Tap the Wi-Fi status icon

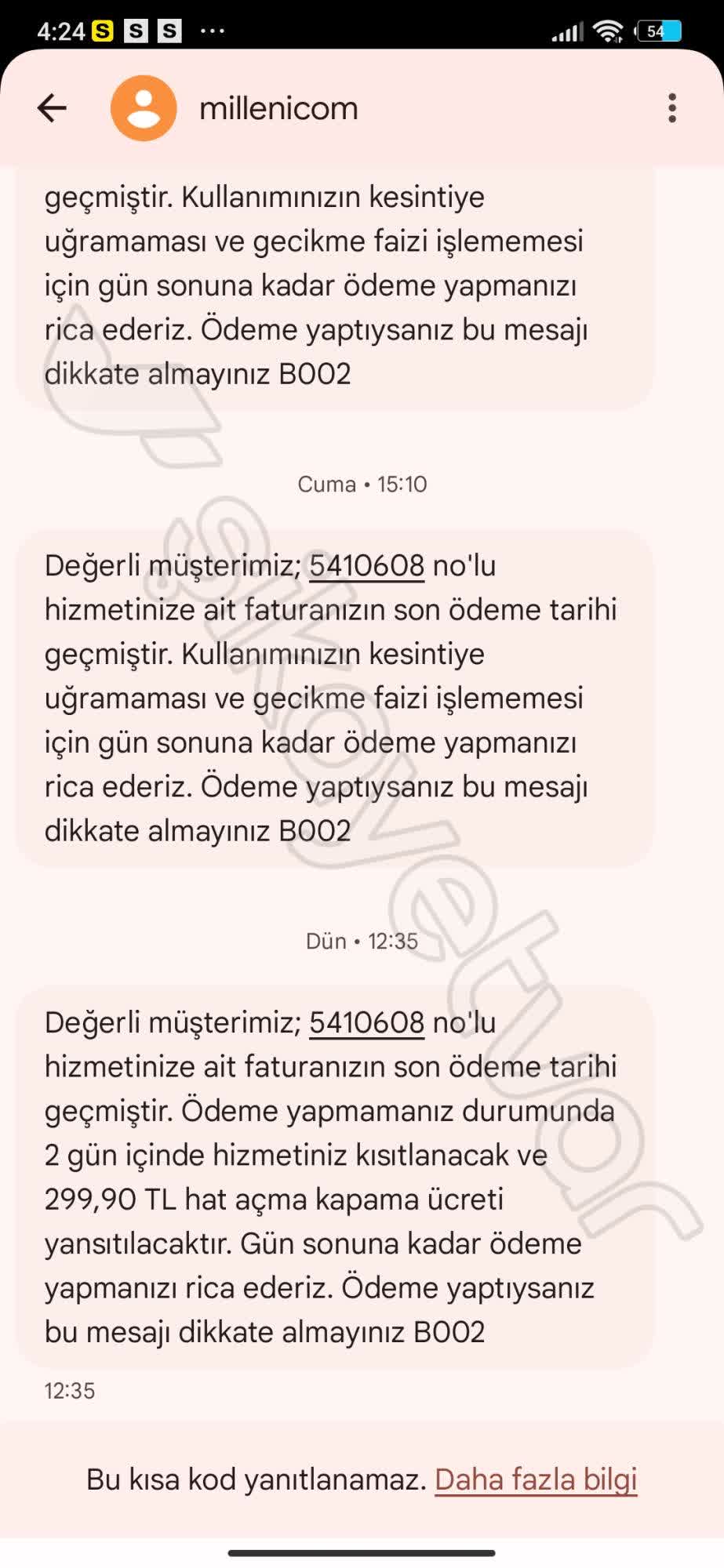click(x=608, y=28)
